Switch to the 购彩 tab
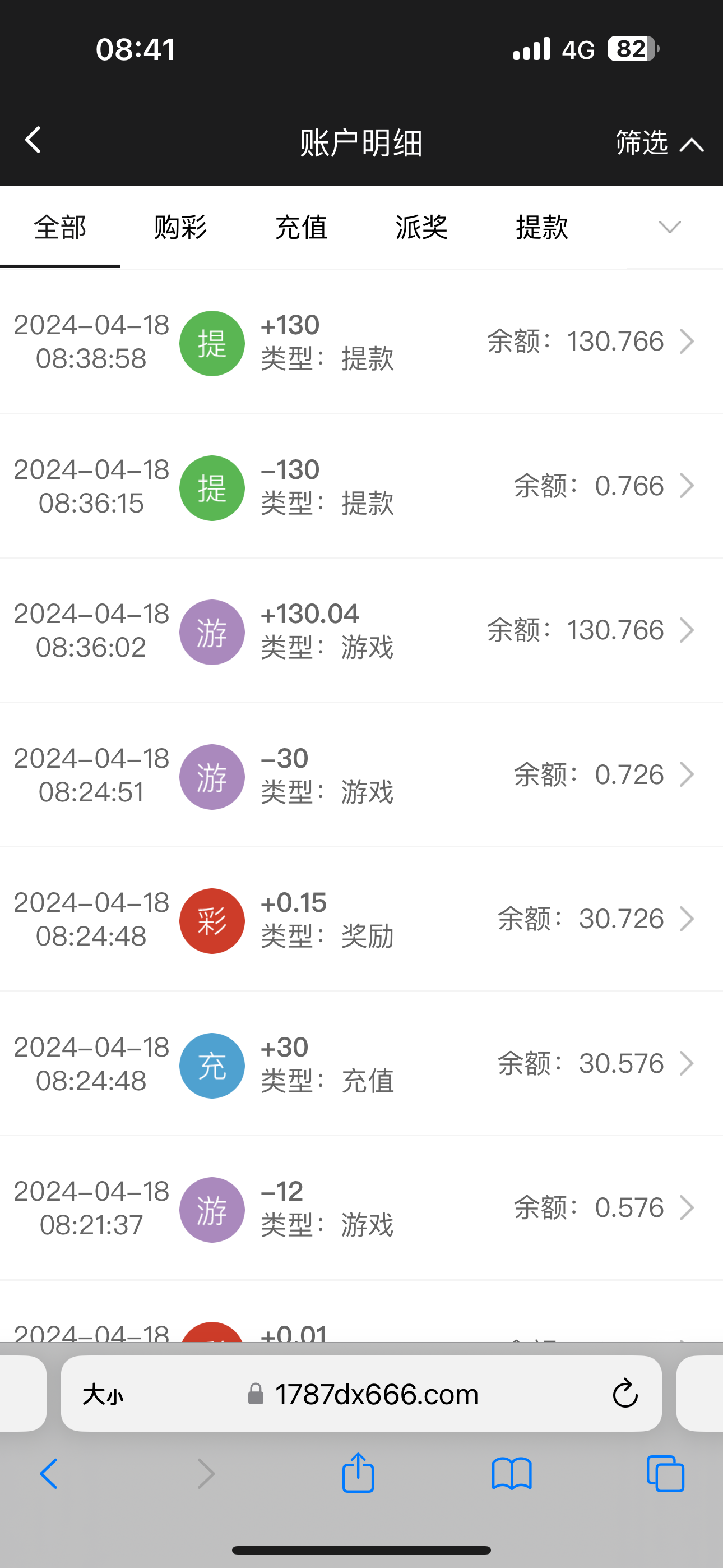723x1568 pixels. click(x=180, y=227)
